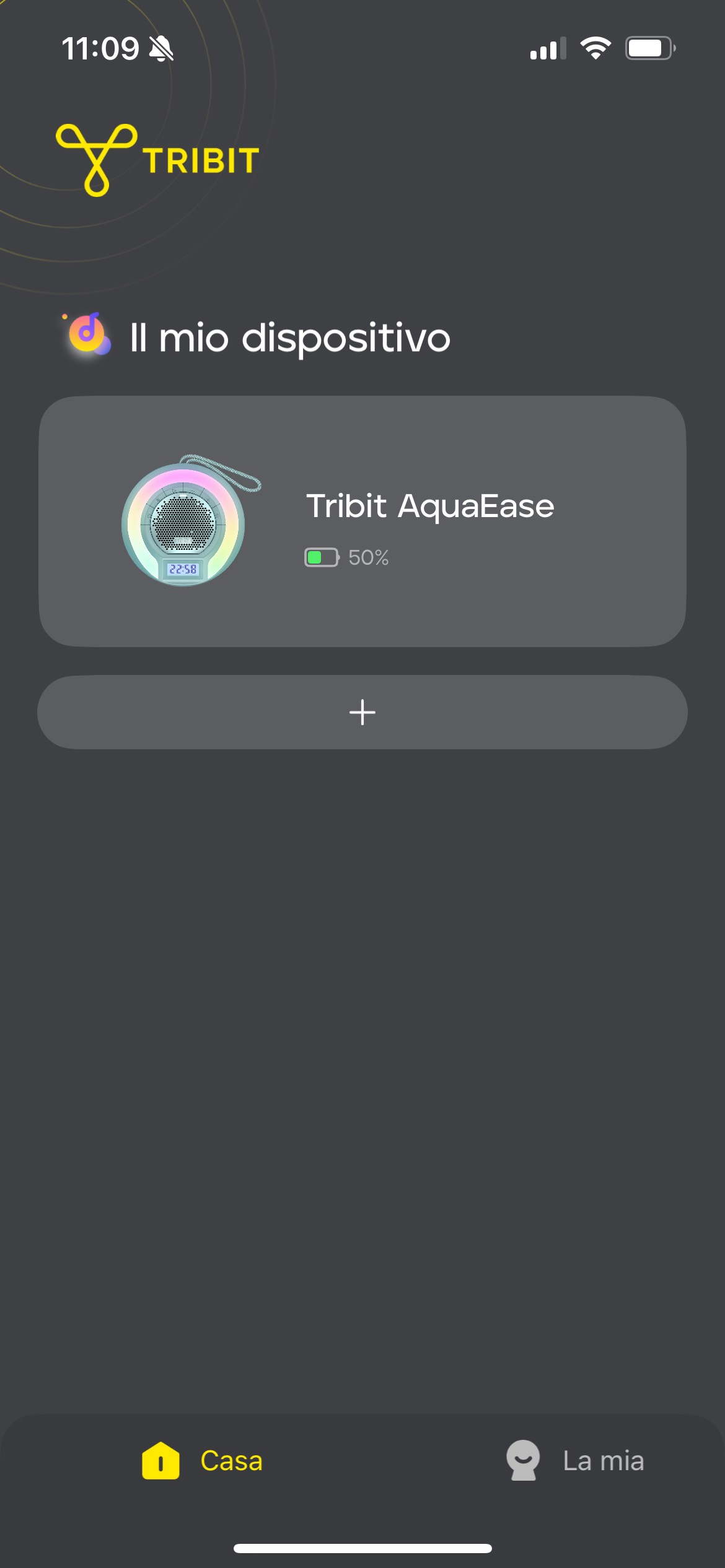Add a new device with plus button
This screenshot has height=1568, width=725.
[362, 712]
